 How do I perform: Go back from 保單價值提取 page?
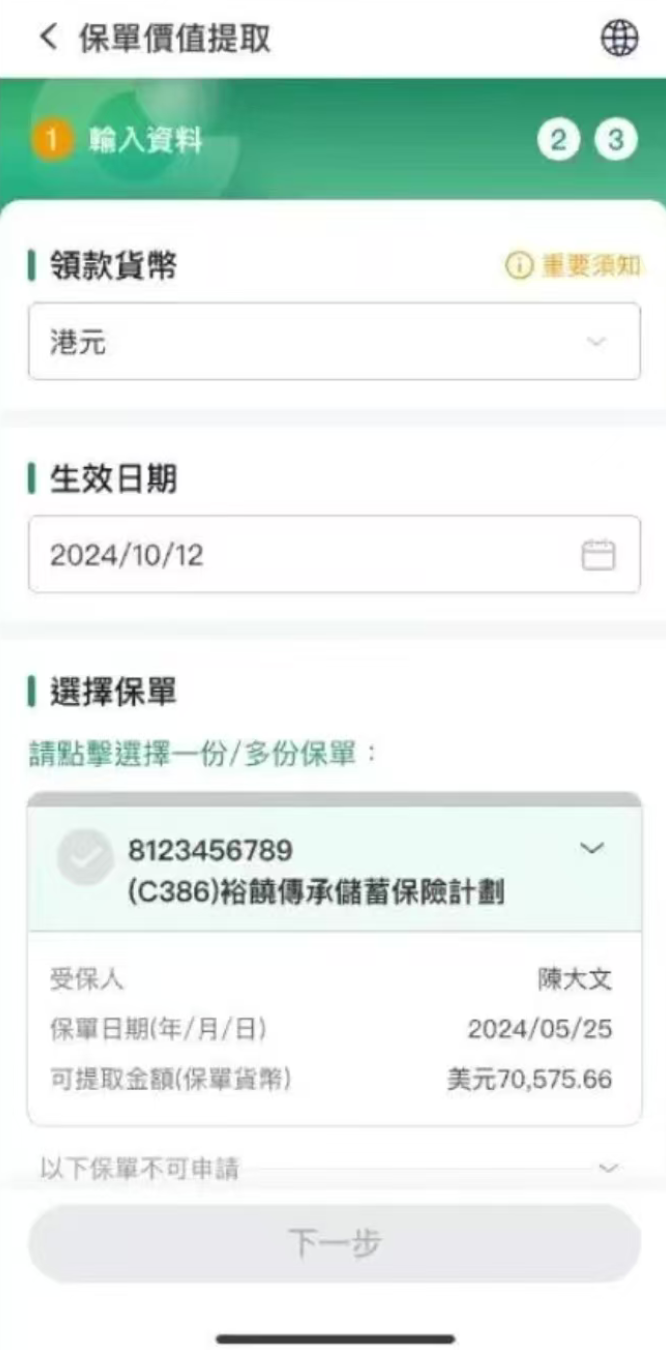pos(47,38)
